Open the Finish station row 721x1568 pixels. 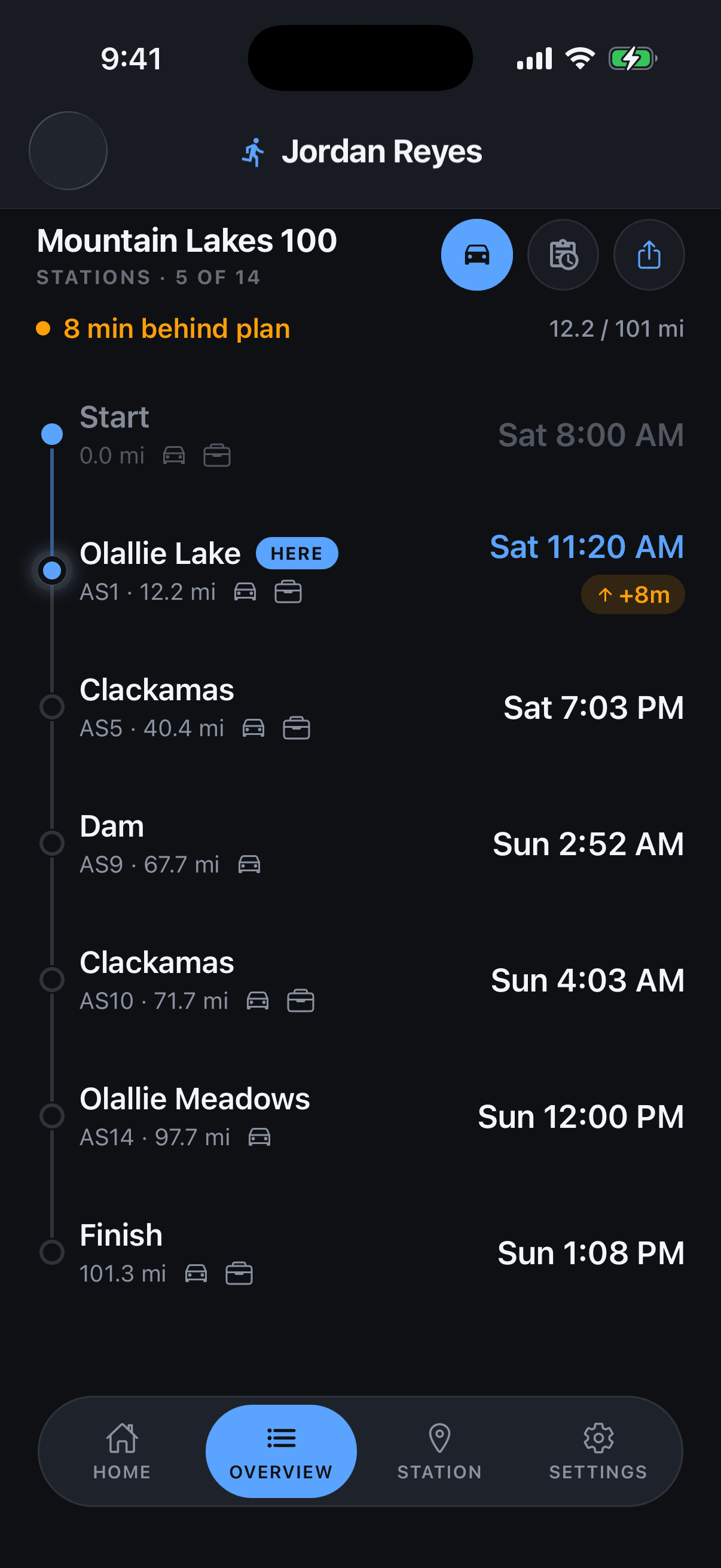(x=360, y=1253)
